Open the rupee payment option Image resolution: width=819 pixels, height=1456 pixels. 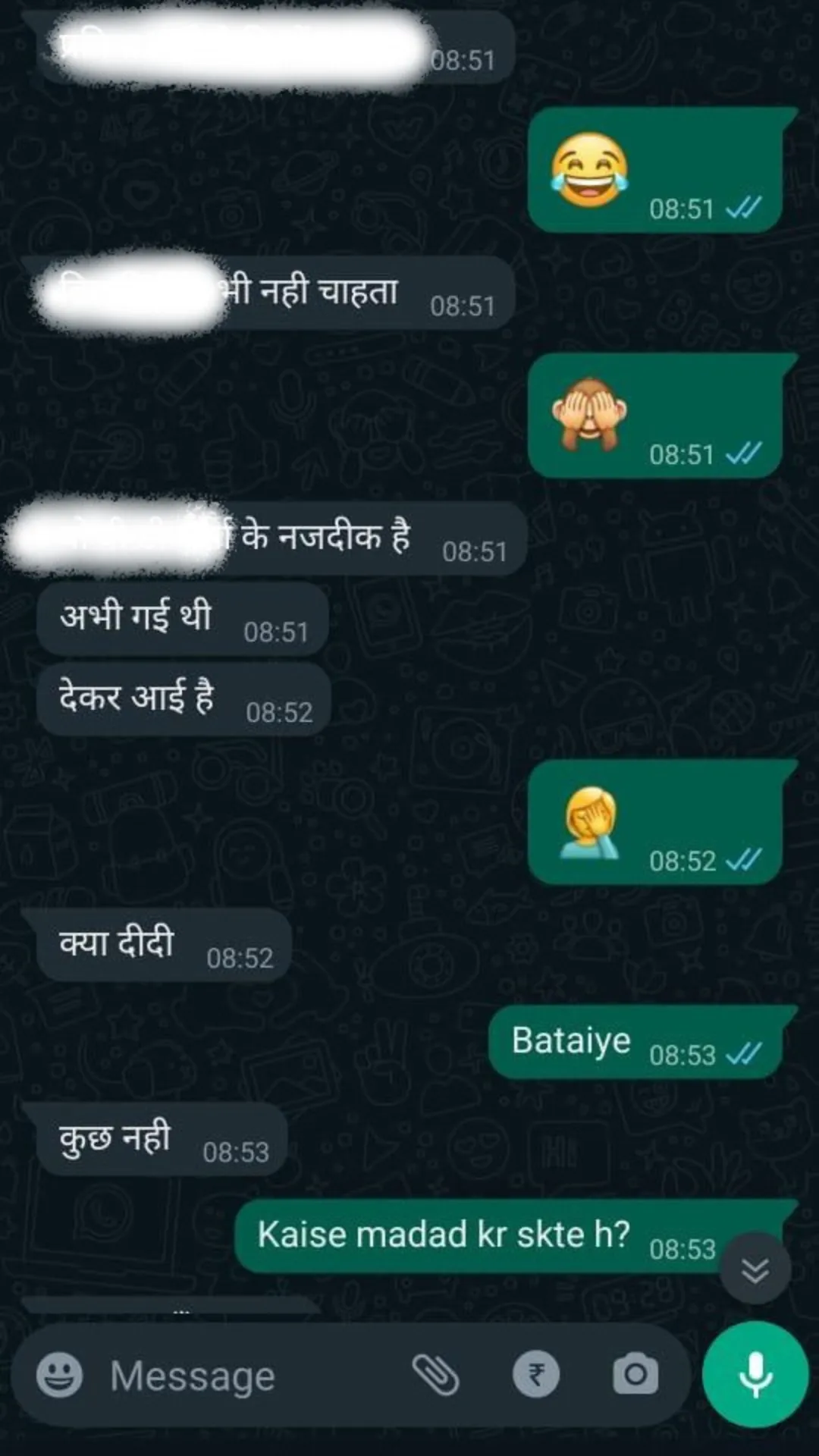tap(536, 1375)
